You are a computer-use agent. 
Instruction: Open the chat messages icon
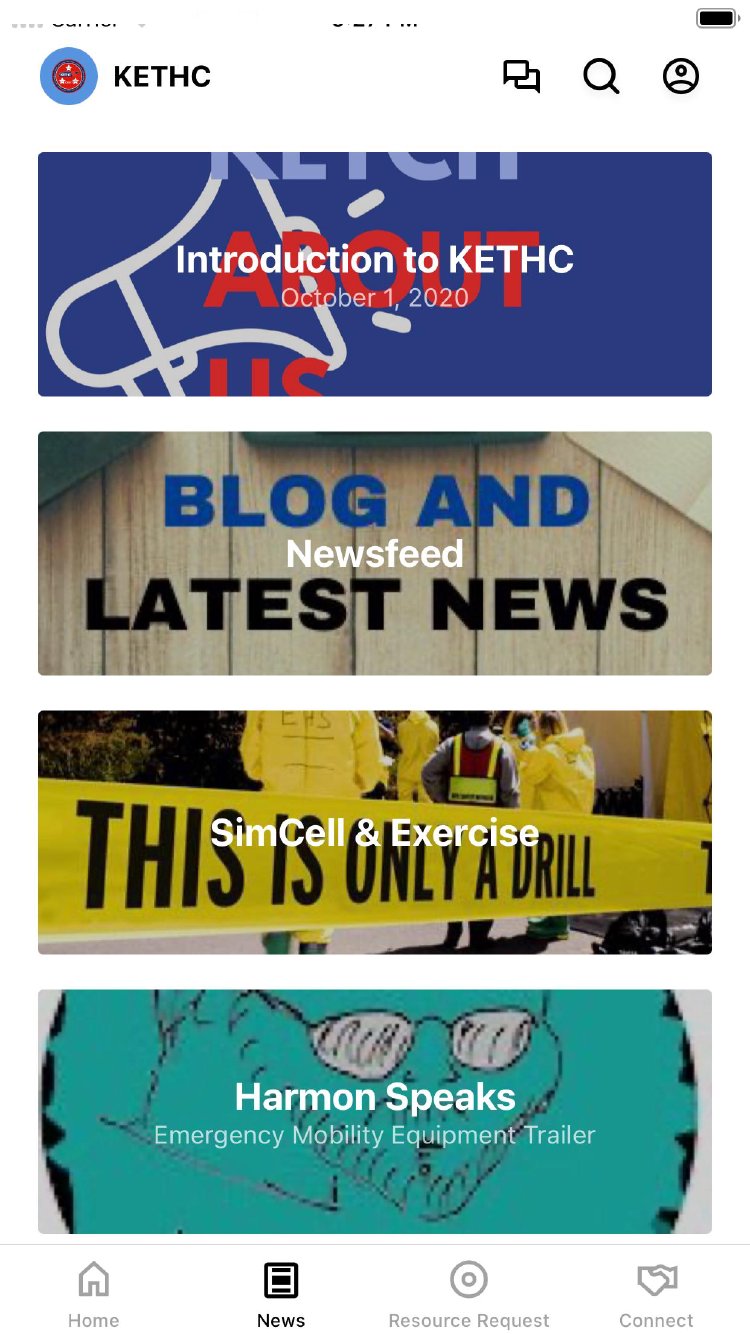(521, 76)
